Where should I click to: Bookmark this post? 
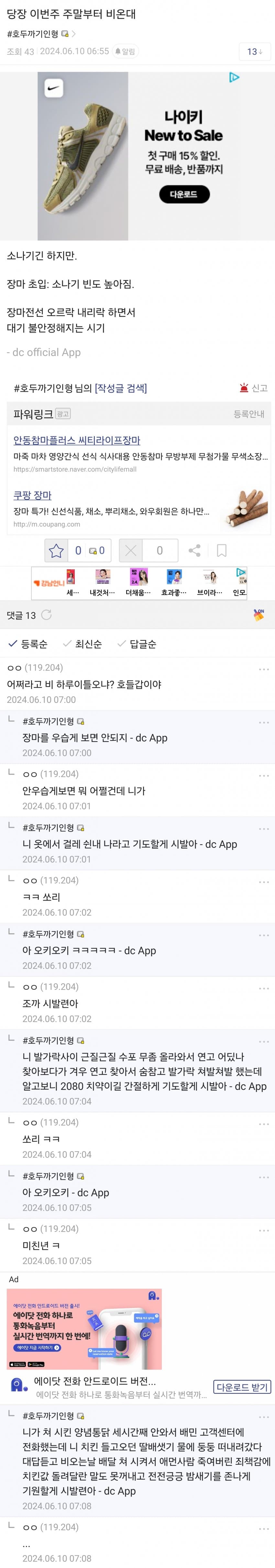point(222,550)
